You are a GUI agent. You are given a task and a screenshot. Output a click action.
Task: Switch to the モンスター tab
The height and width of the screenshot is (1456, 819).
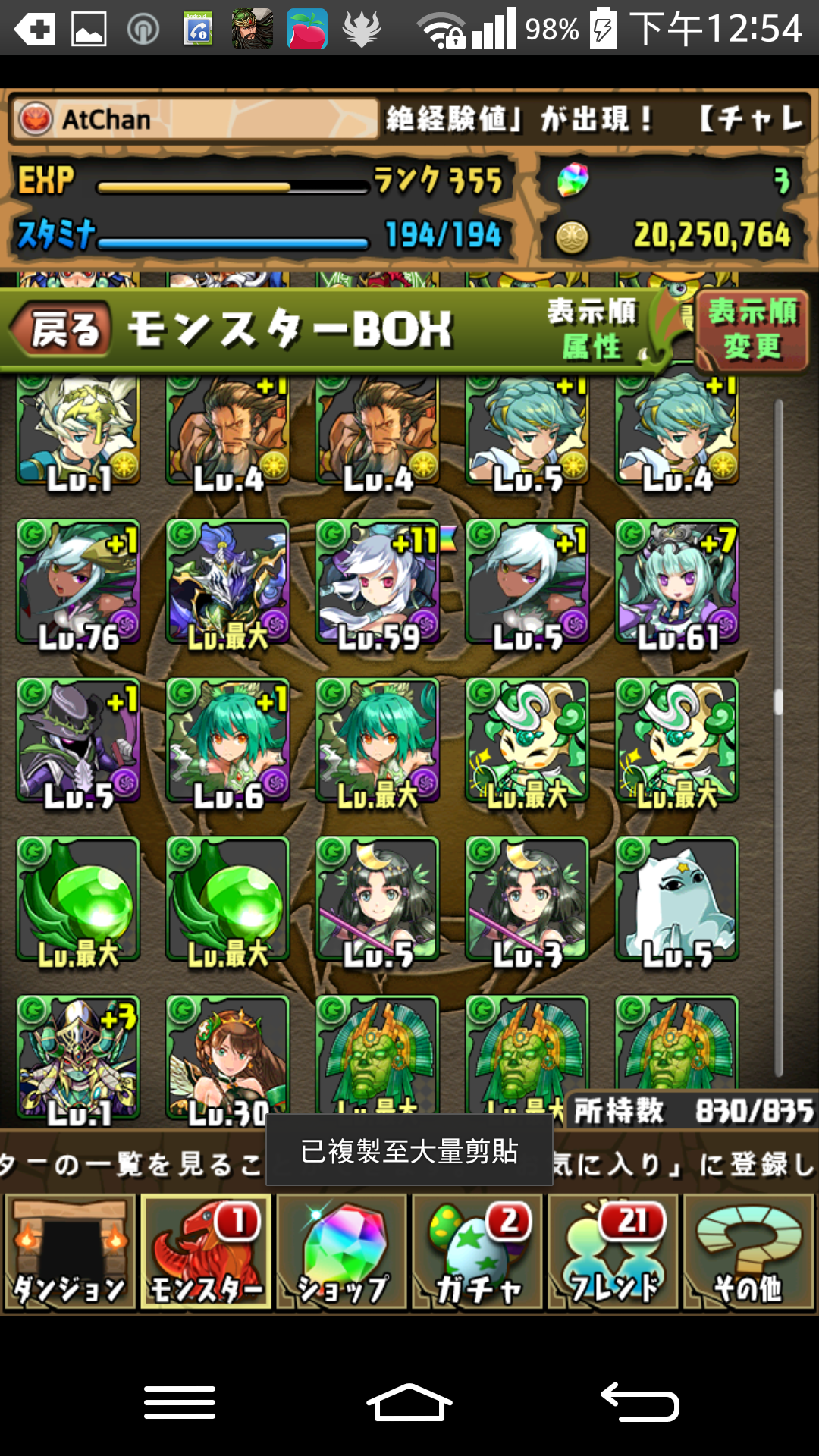206,1252
